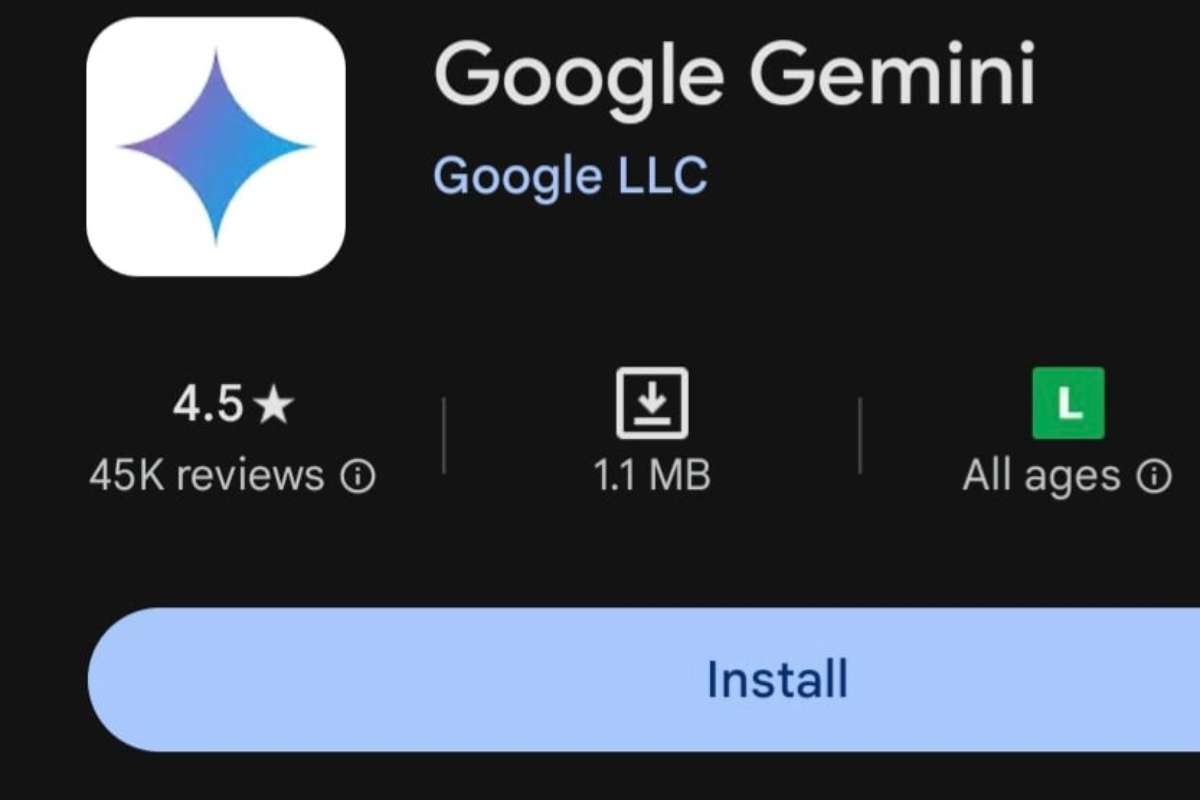Show info about the All ages rating
The image size is (1200, 800).
click(x=1154, y=477)
